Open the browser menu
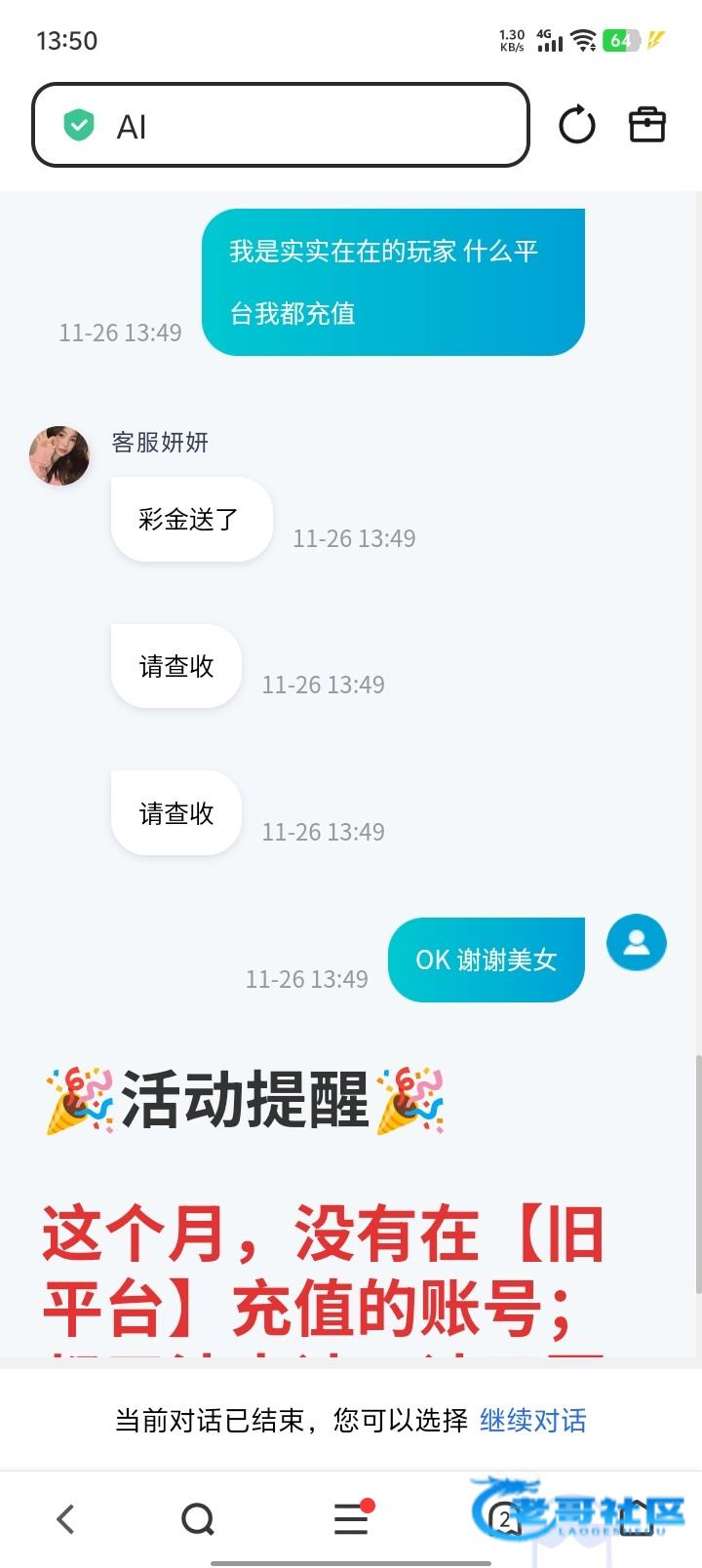702x1568 pixels. coord(351,1518)
